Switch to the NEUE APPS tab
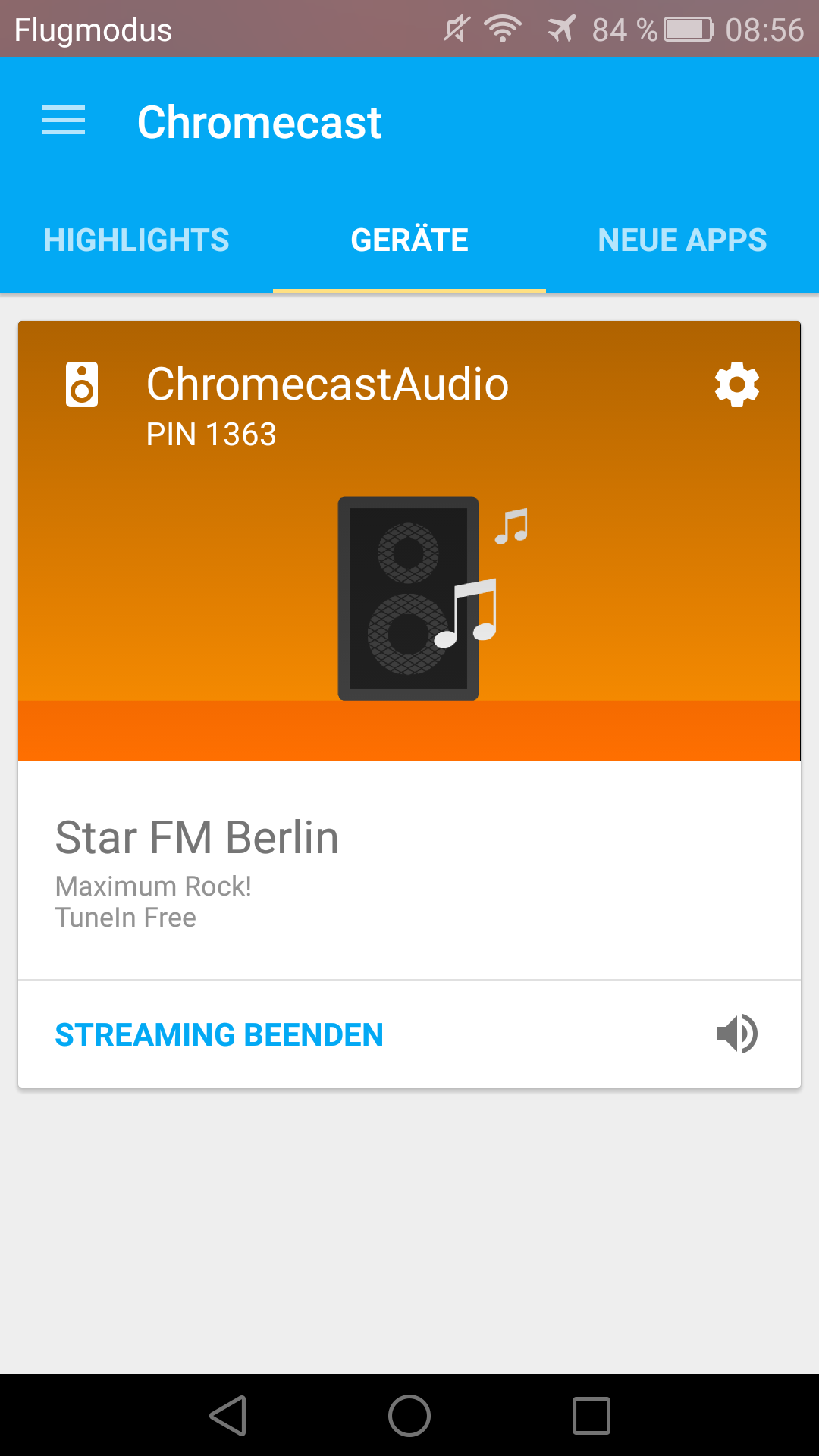819x1456 pixels. 681,239
